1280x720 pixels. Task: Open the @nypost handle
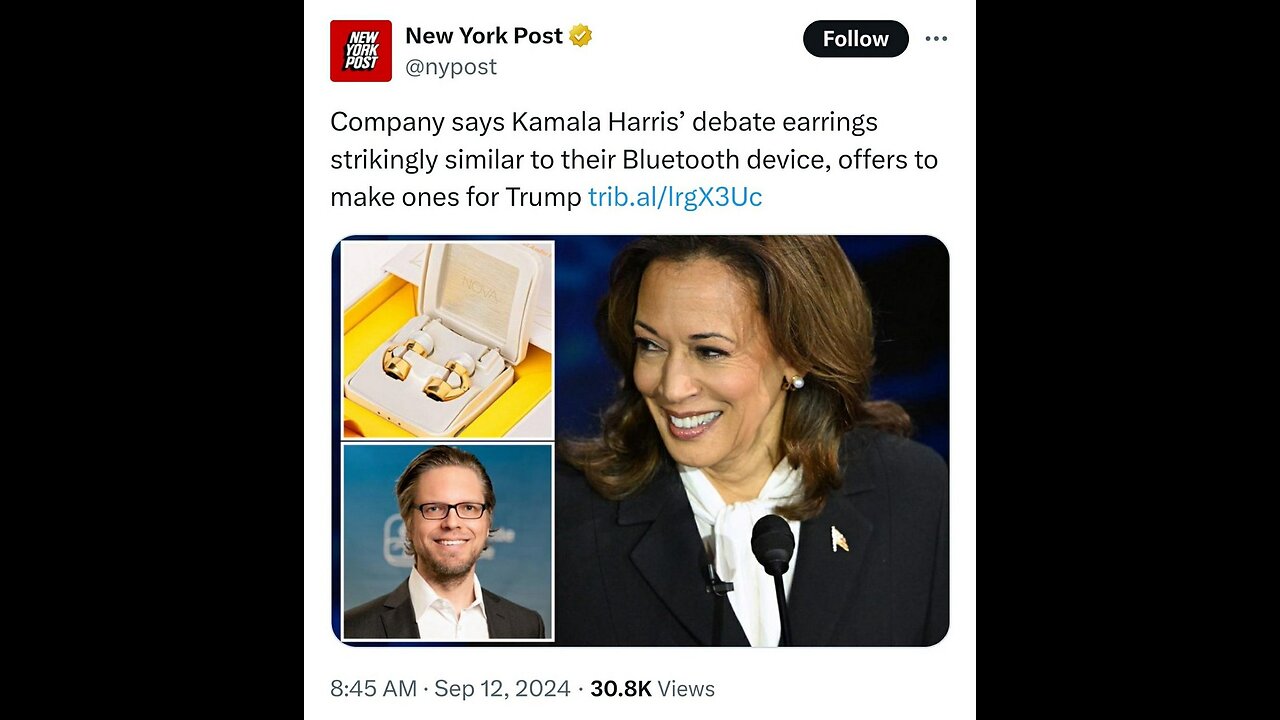(451, 67)
